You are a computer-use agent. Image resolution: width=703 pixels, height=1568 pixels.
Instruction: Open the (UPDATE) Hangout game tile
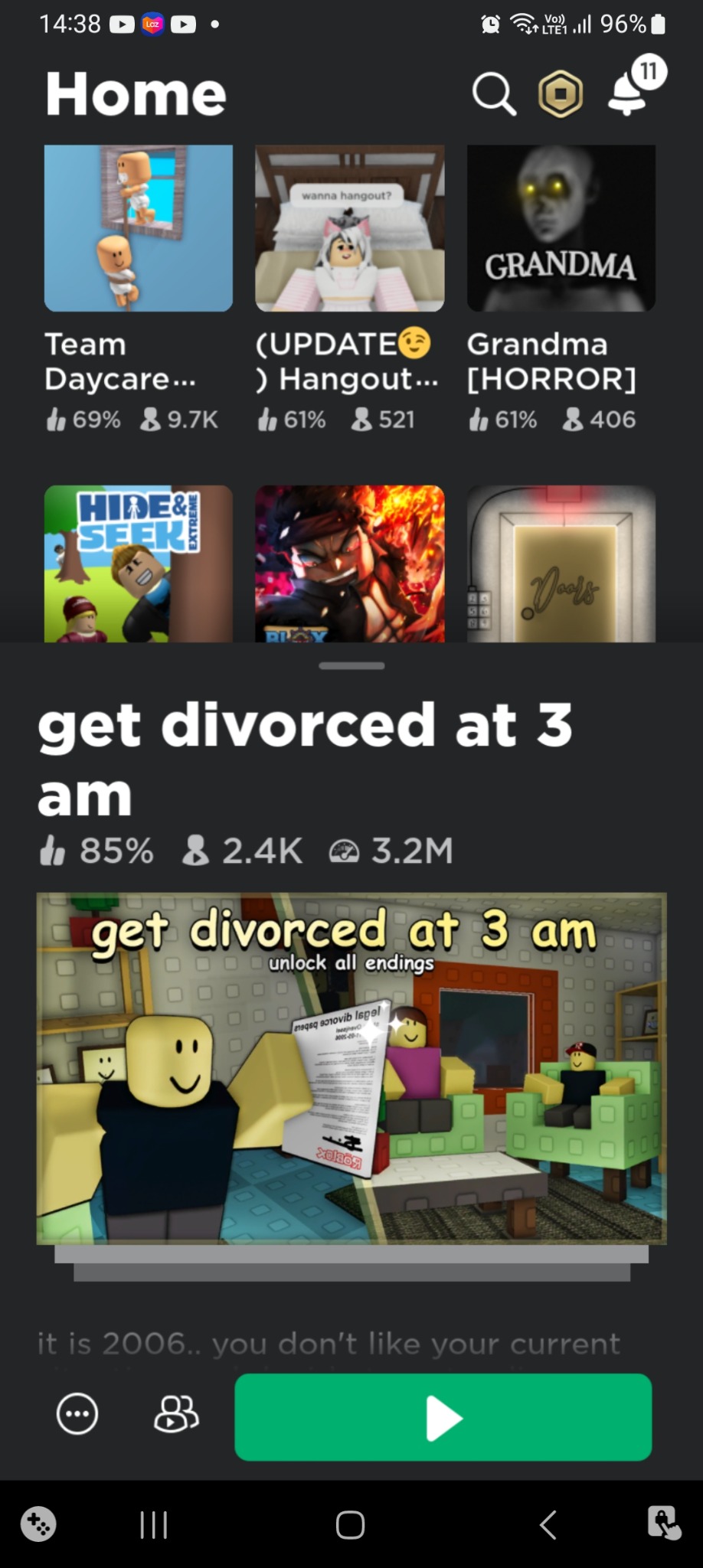349,228
